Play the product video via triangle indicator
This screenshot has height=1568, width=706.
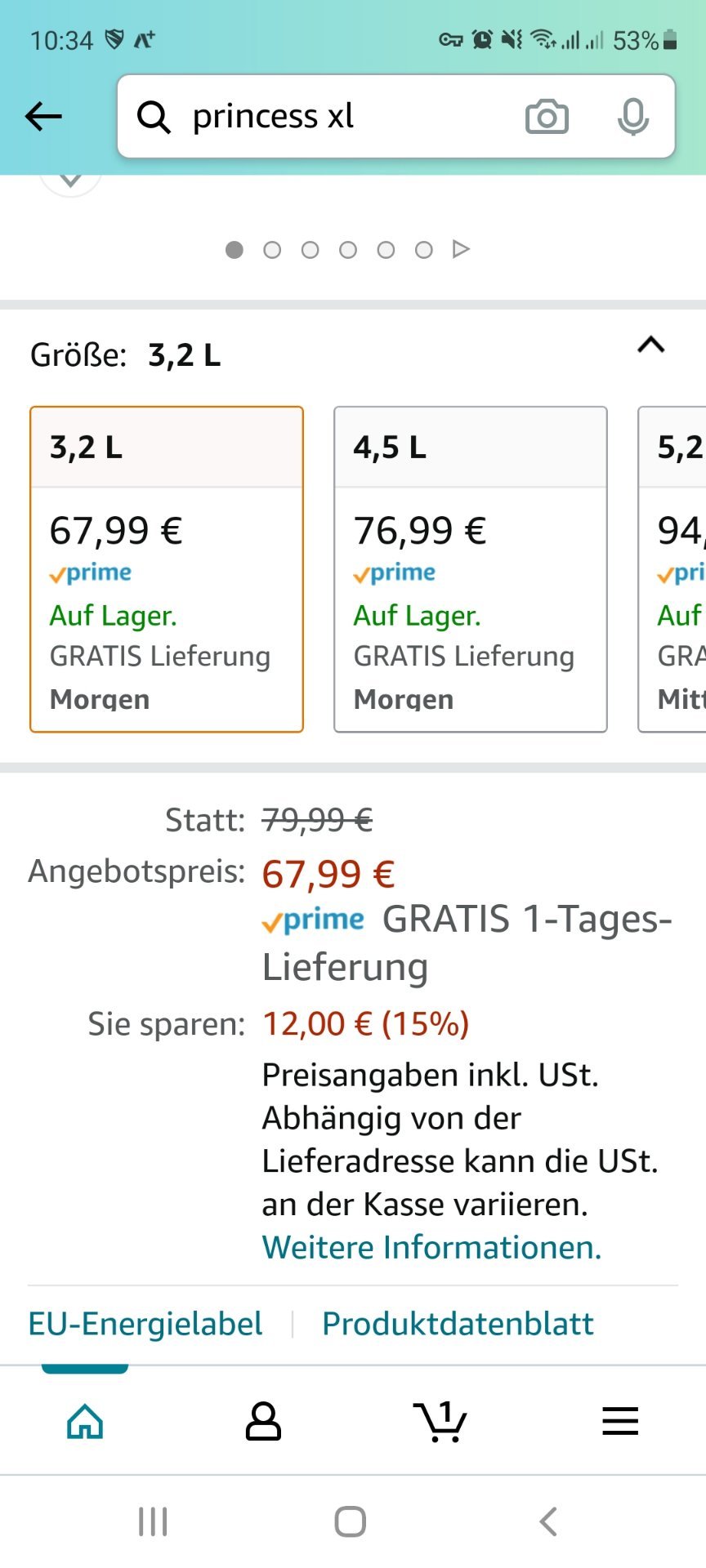click(x=461, y=249)
